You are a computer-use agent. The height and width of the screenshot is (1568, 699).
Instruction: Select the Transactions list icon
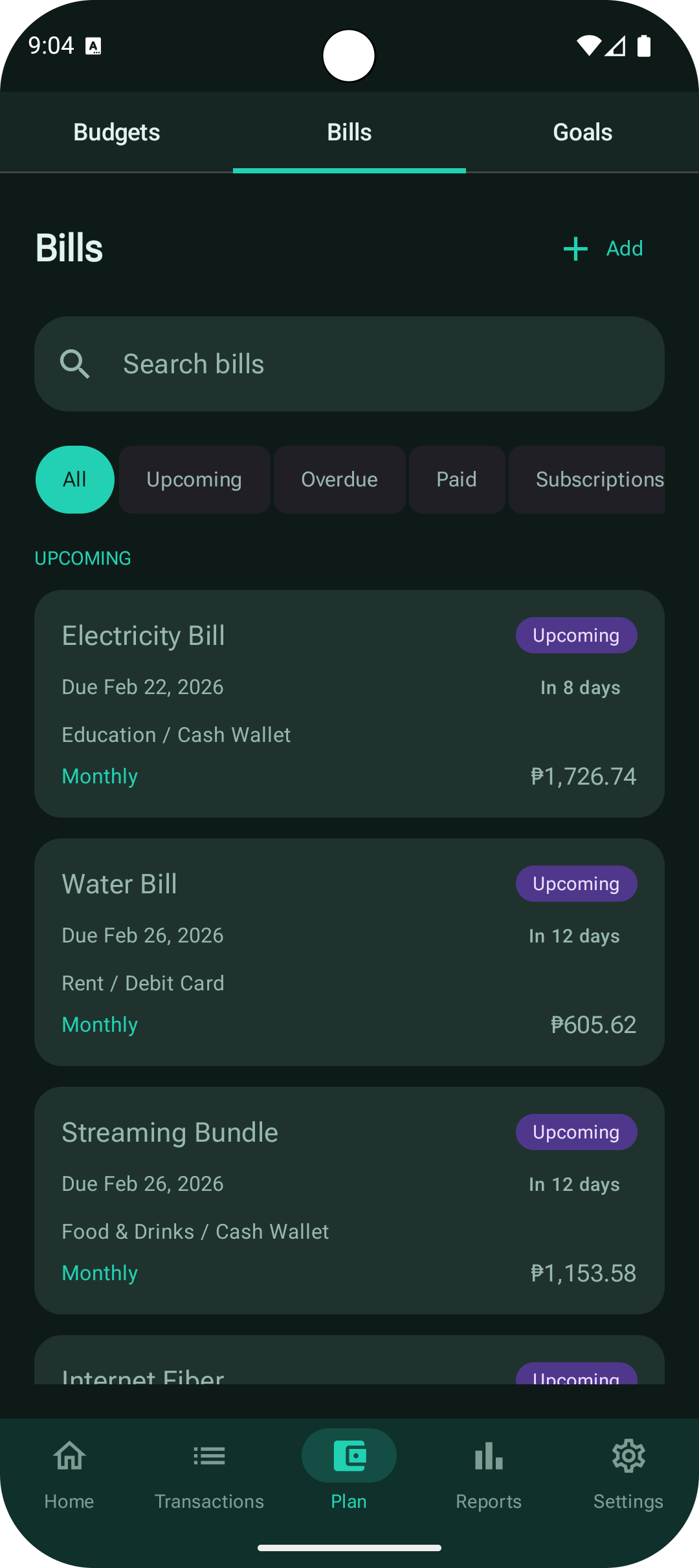coord(209,1455)
